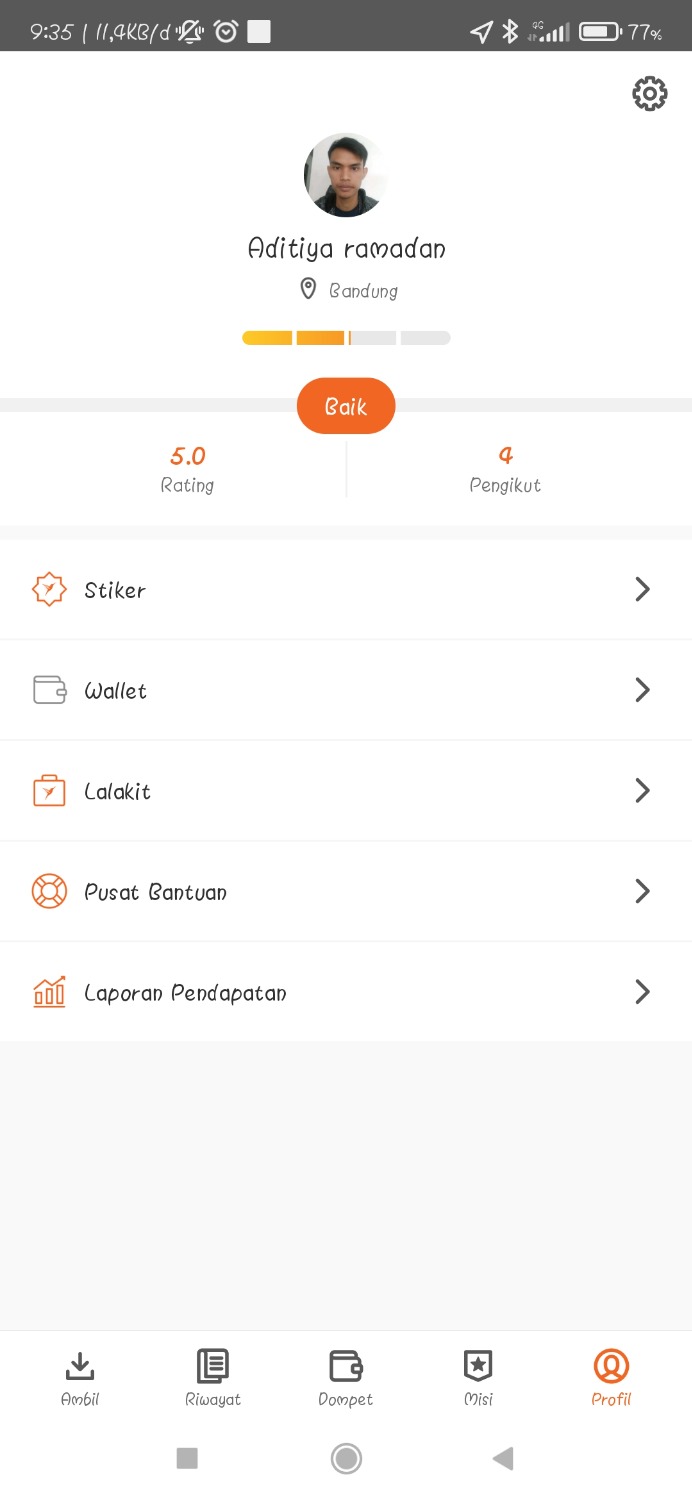This screenshot has width=692, height=1500.
Task: Tap the system back button
Action: tap(503, 1458)
